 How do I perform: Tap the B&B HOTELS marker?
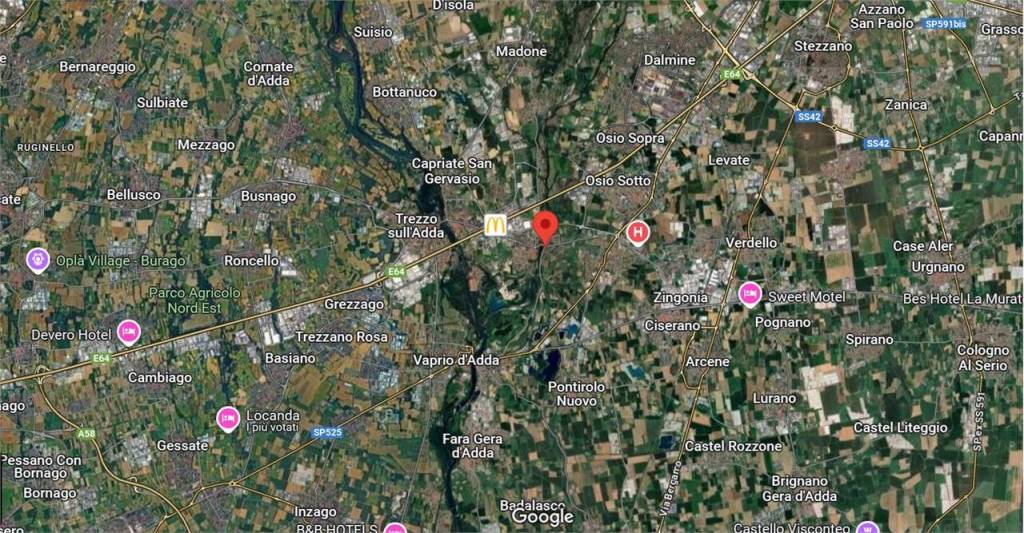click(396, 528)
